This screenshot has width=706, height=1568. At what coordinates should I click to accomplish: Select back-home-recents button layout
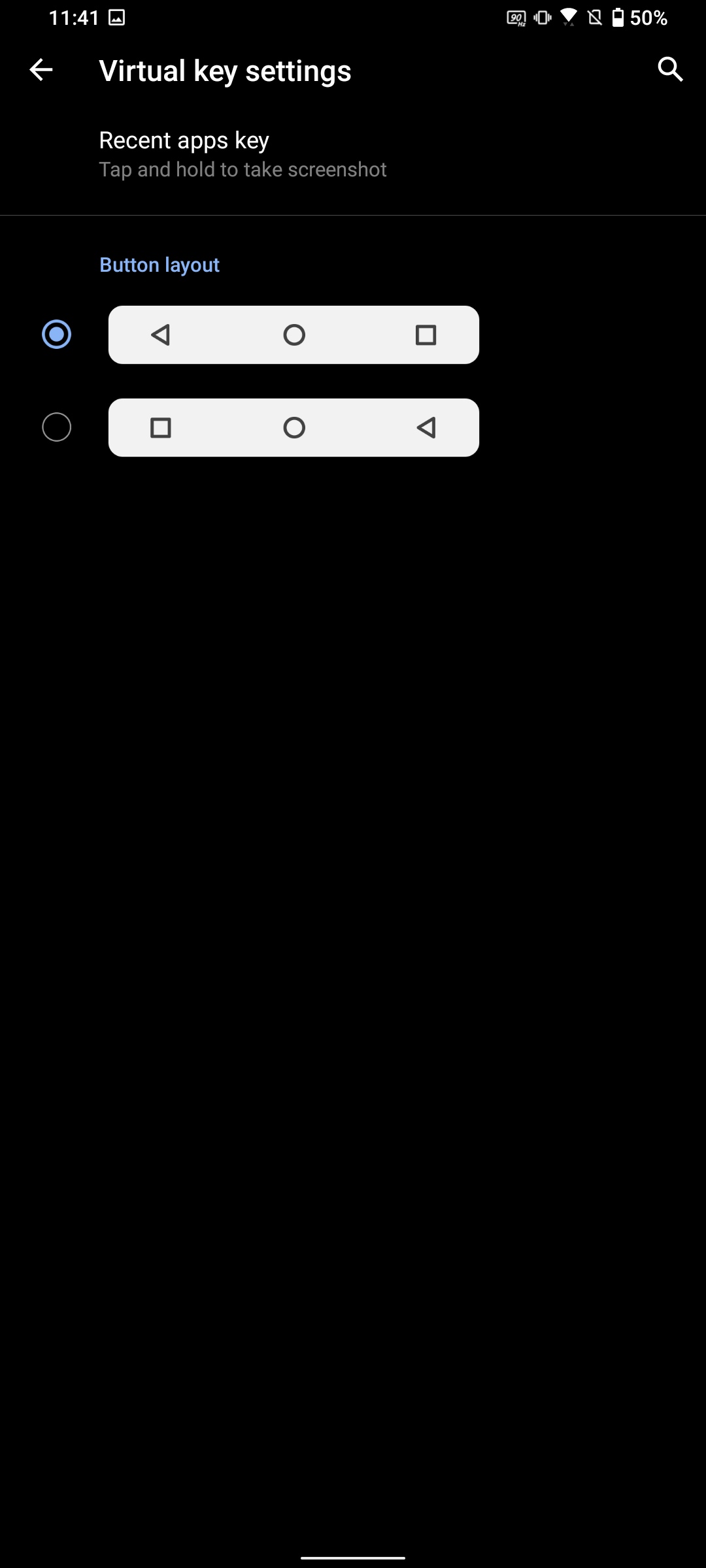(x=57, y=335)
